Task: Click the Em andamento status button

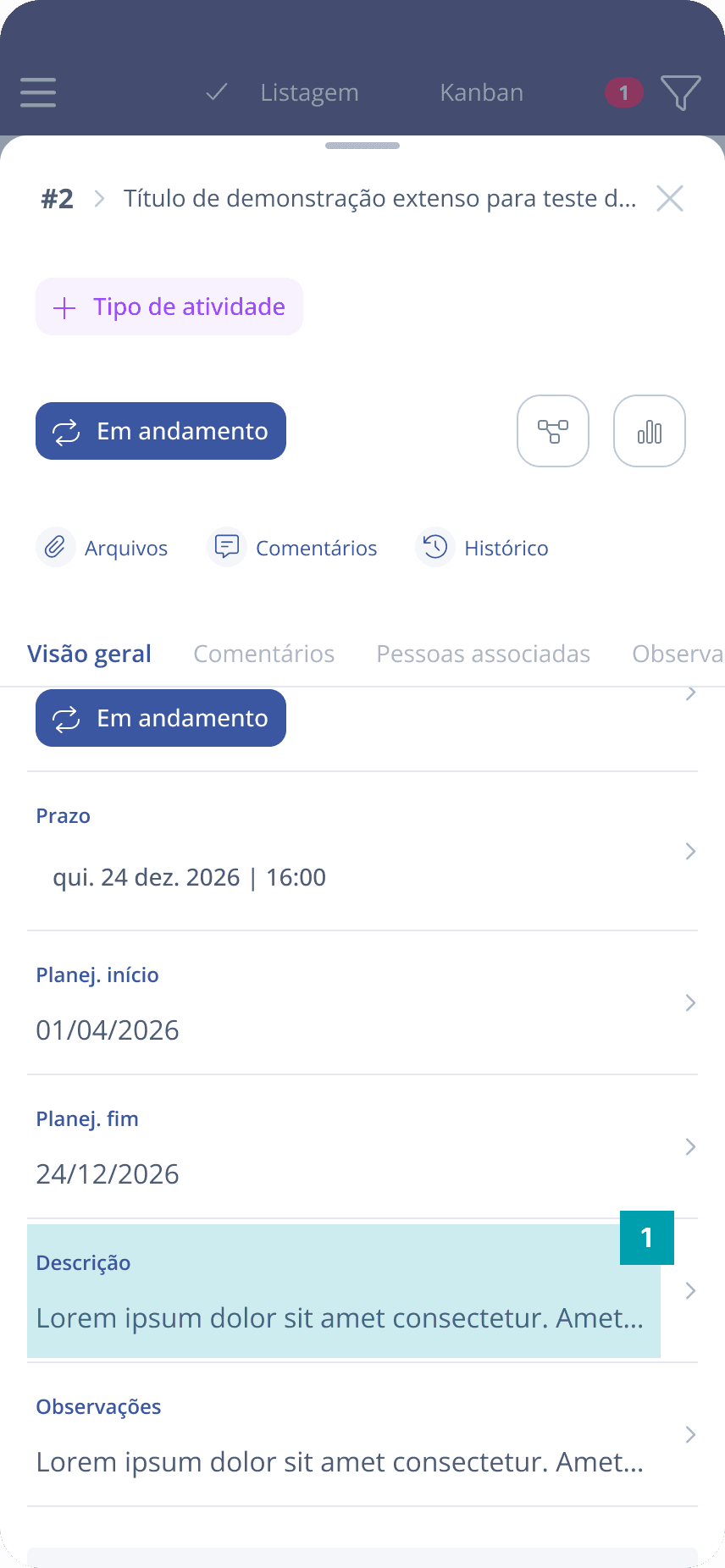Action: [160, 431]
